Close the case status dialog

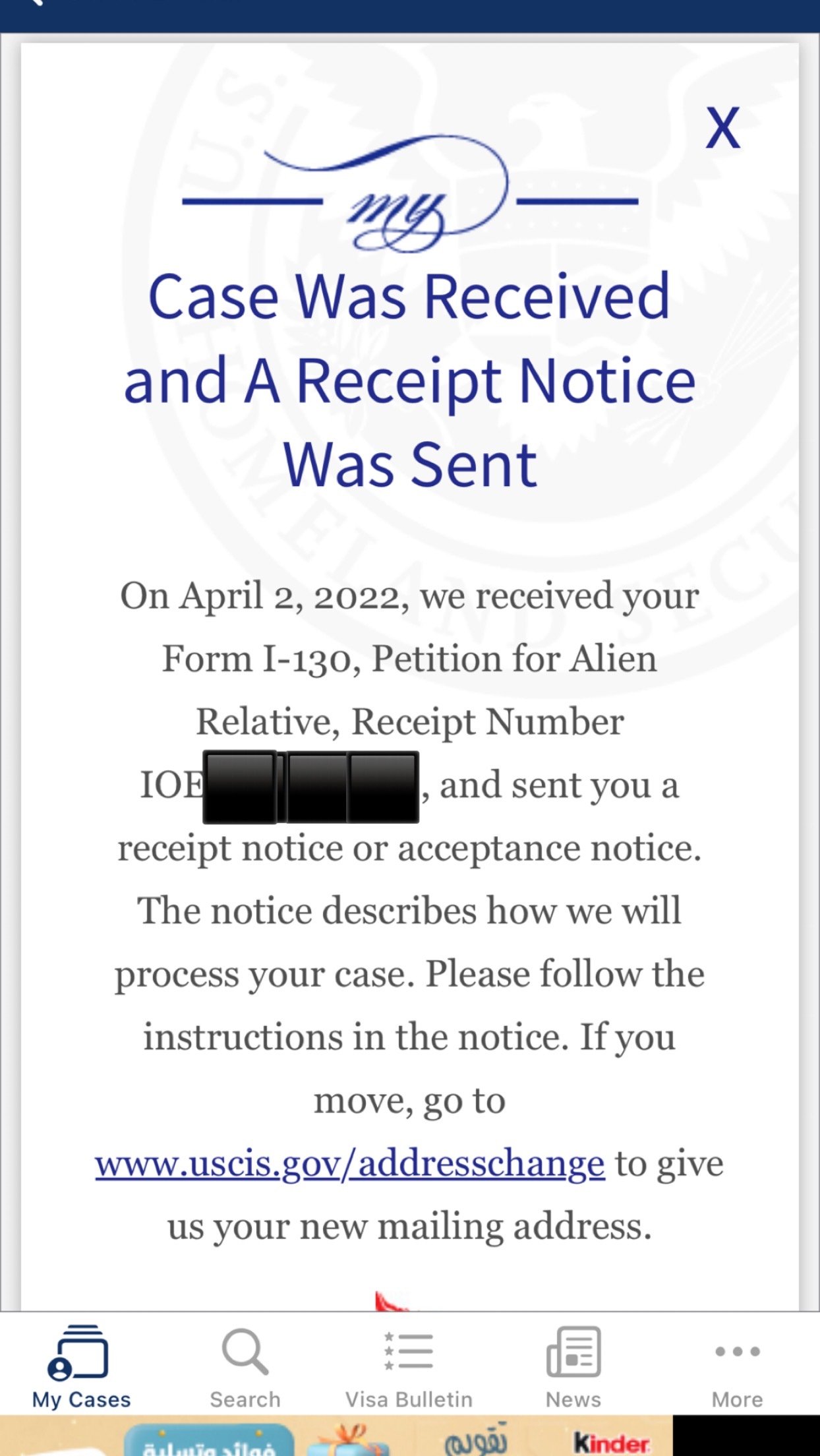[723, 127]
